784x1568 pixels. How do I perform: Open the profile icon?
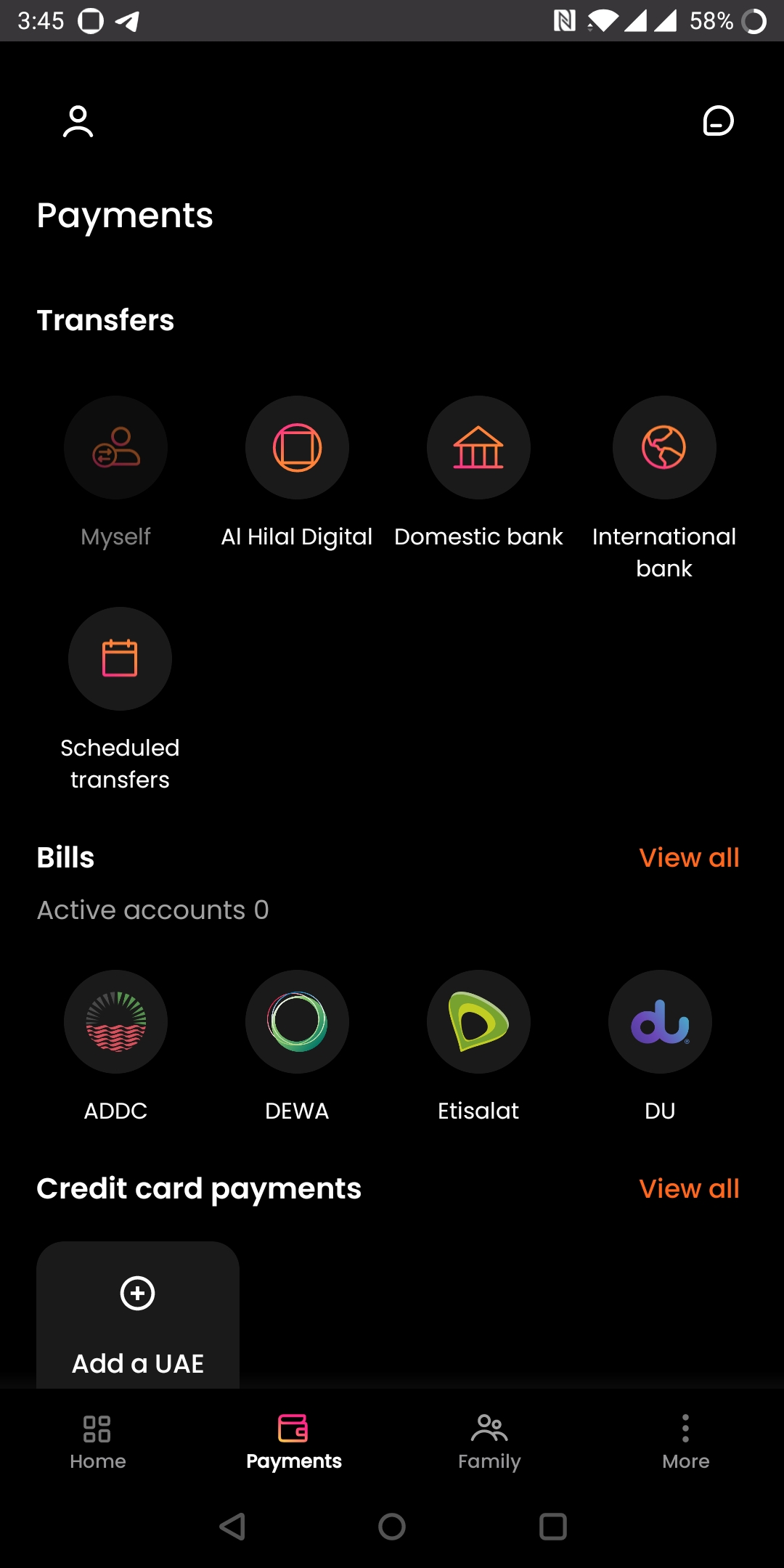[x=78, y=121]
